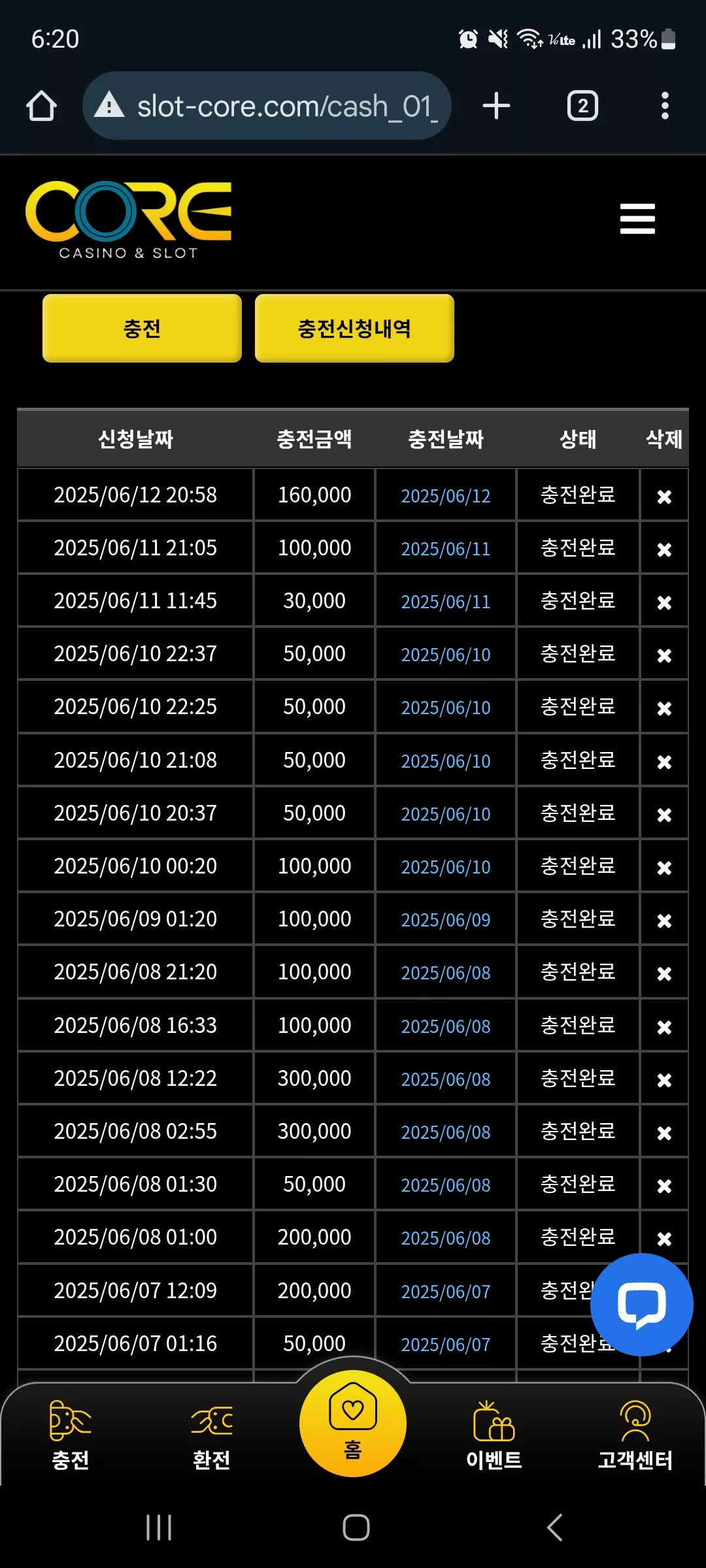Open the 이벤트 tab
The image size is (706, 1568).
click(494, 1435)
